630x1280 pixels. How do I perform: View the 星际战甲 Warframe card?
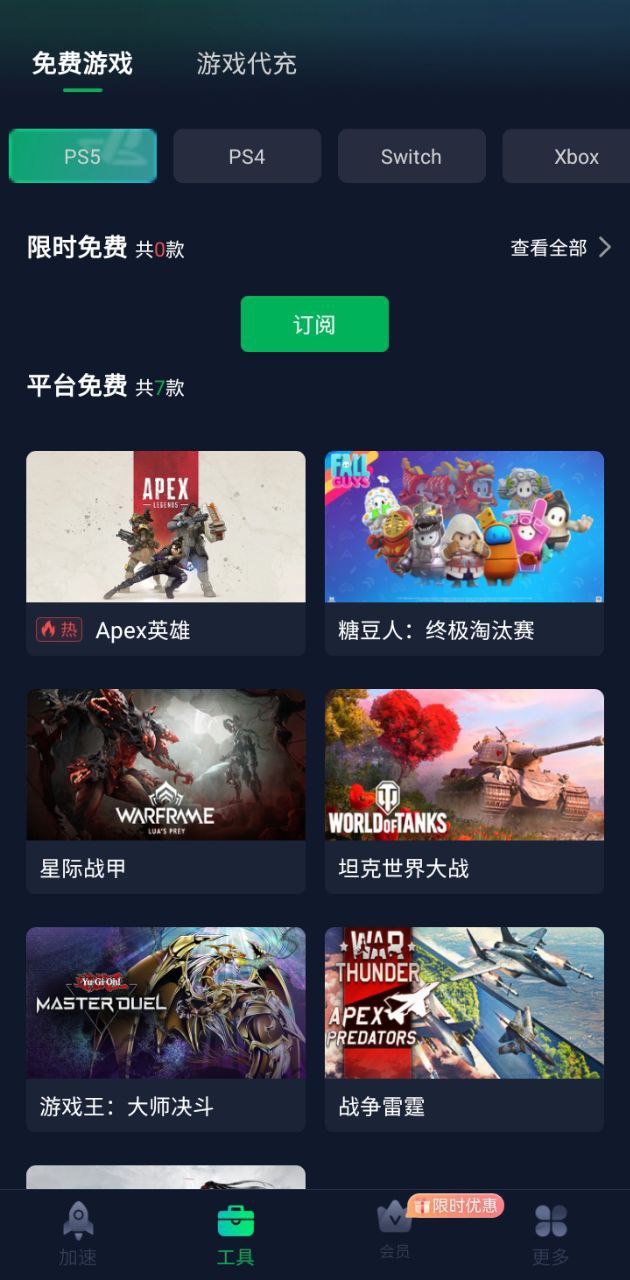click(x=165, y=790)
